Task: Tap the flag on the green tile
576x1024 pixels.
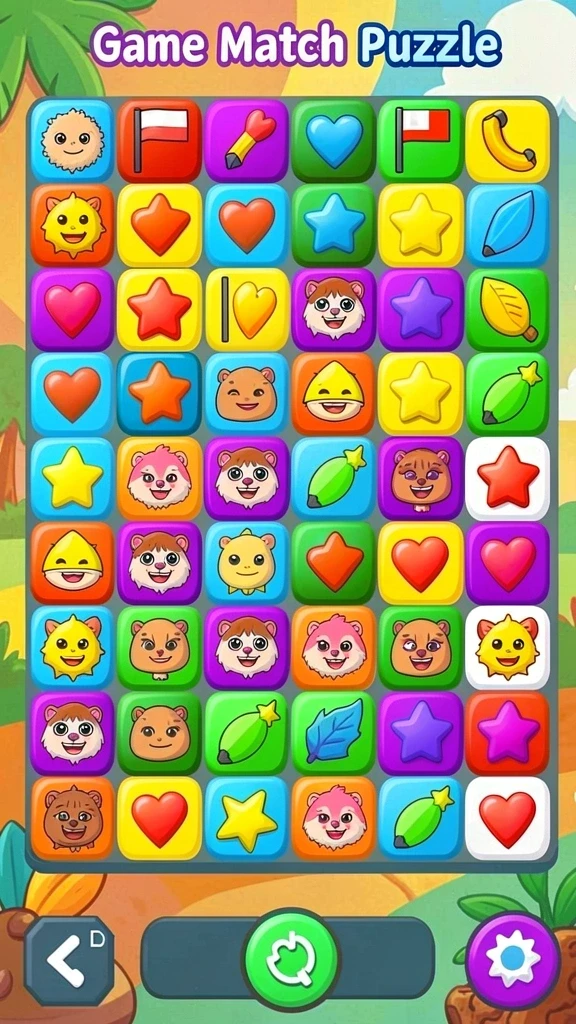Action: [421, 140]
